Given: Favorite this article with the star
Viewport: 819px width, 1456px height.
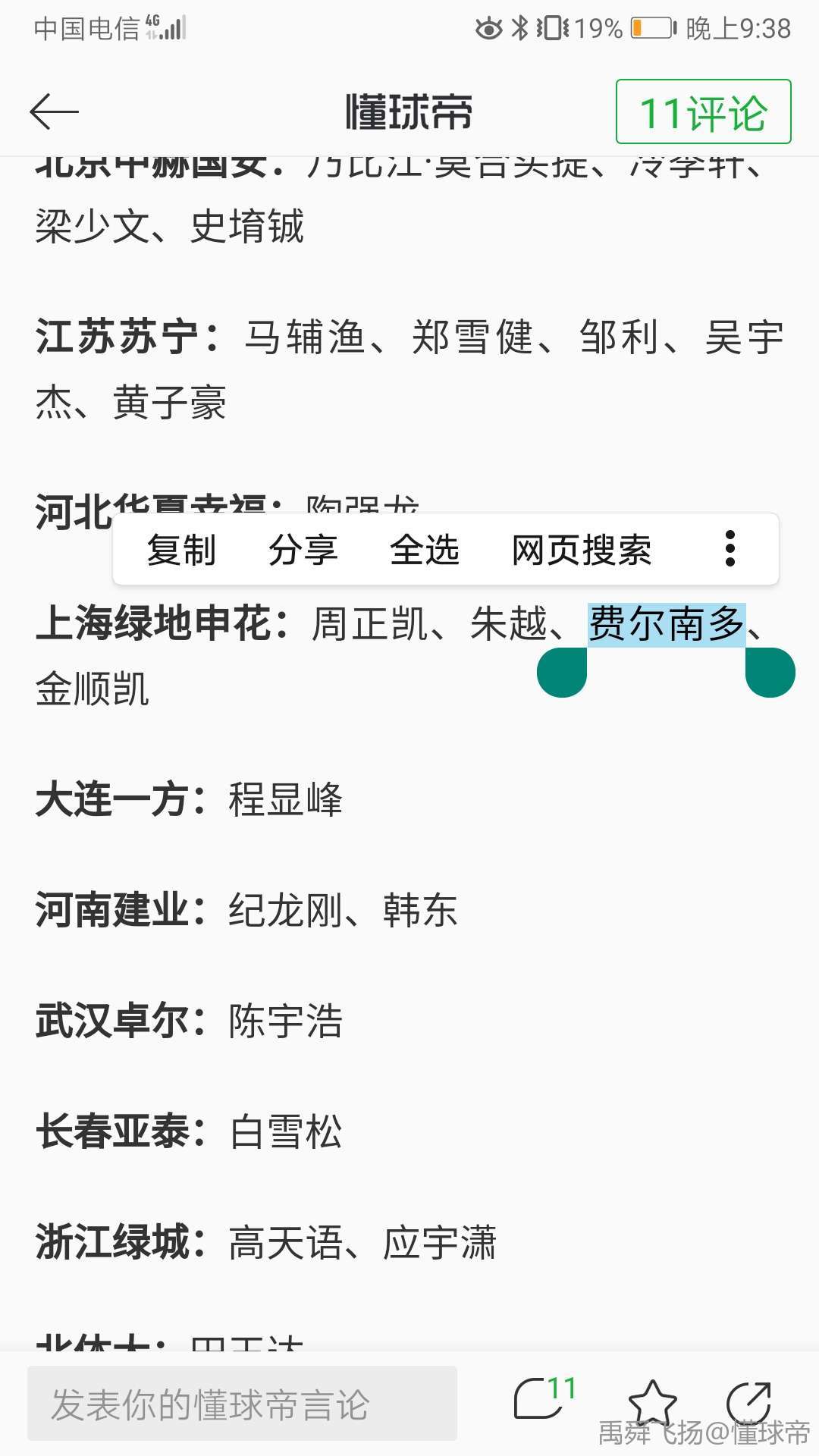Looking at the screenshot, I should (652, 1402).
